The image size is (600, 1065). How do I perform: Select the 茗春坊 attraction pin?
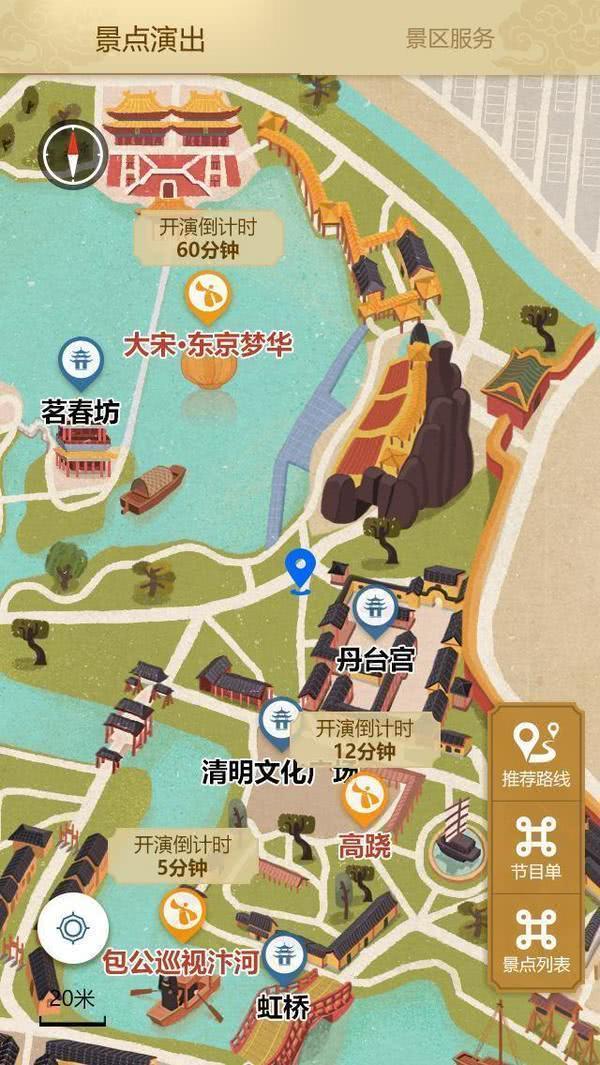pos(80,362)
